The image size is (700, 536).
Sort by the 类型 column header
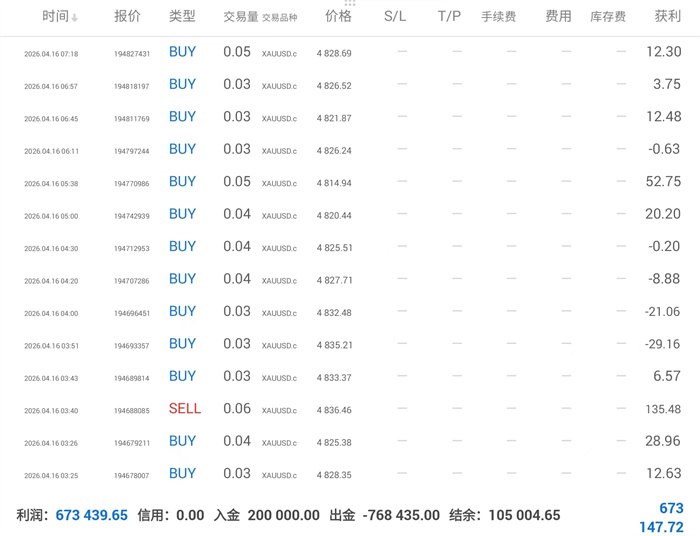click(x=182, y=17)
